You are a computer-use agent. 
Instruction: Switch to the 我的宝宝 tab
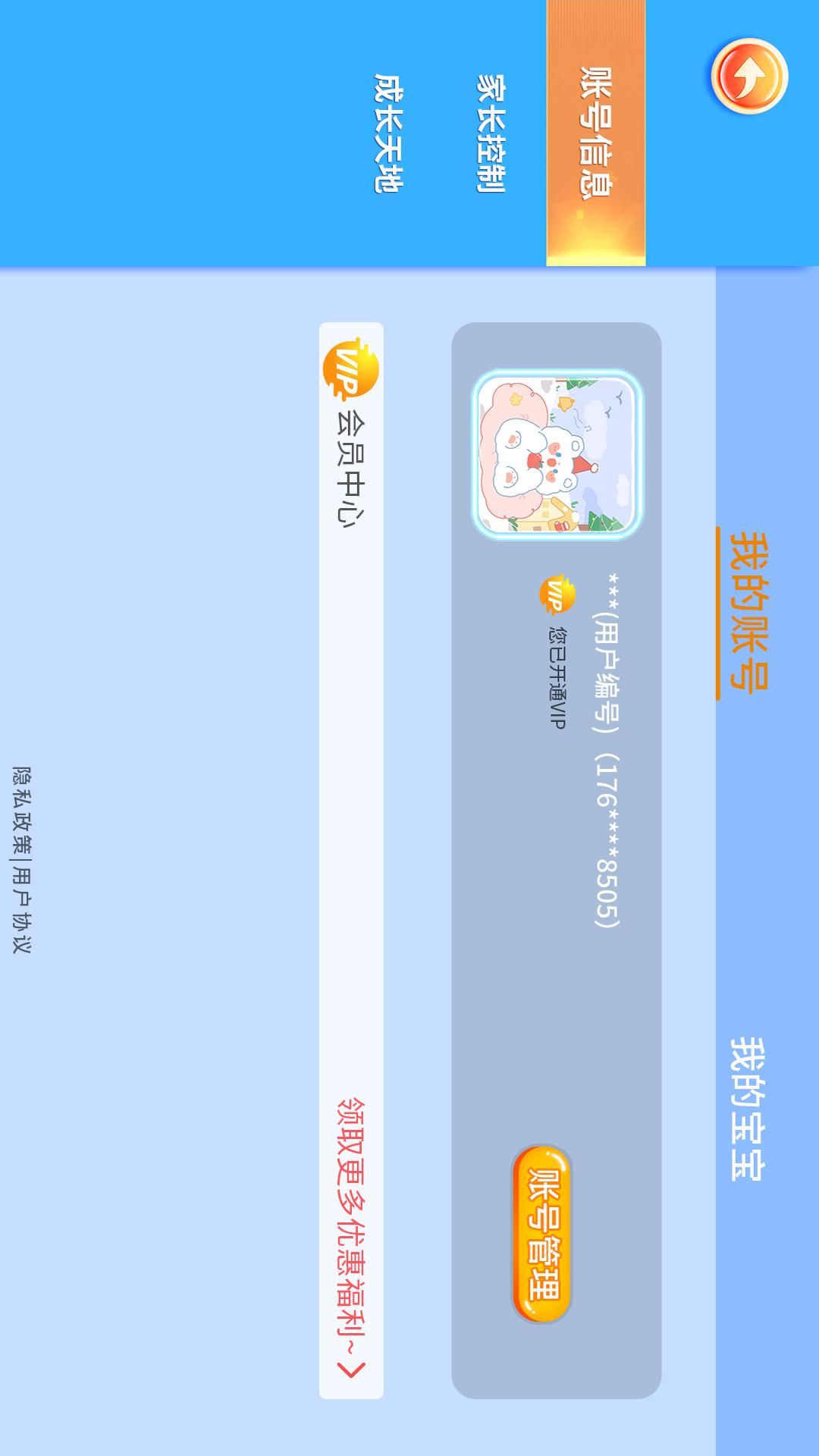point(748,1109)
